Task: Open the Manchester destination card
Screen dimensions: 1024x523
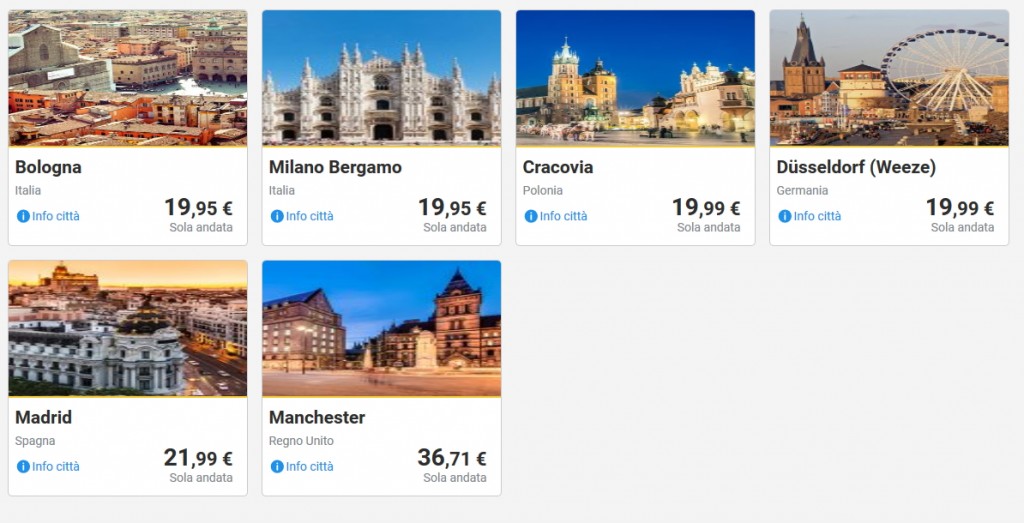Action: [381, 330]
